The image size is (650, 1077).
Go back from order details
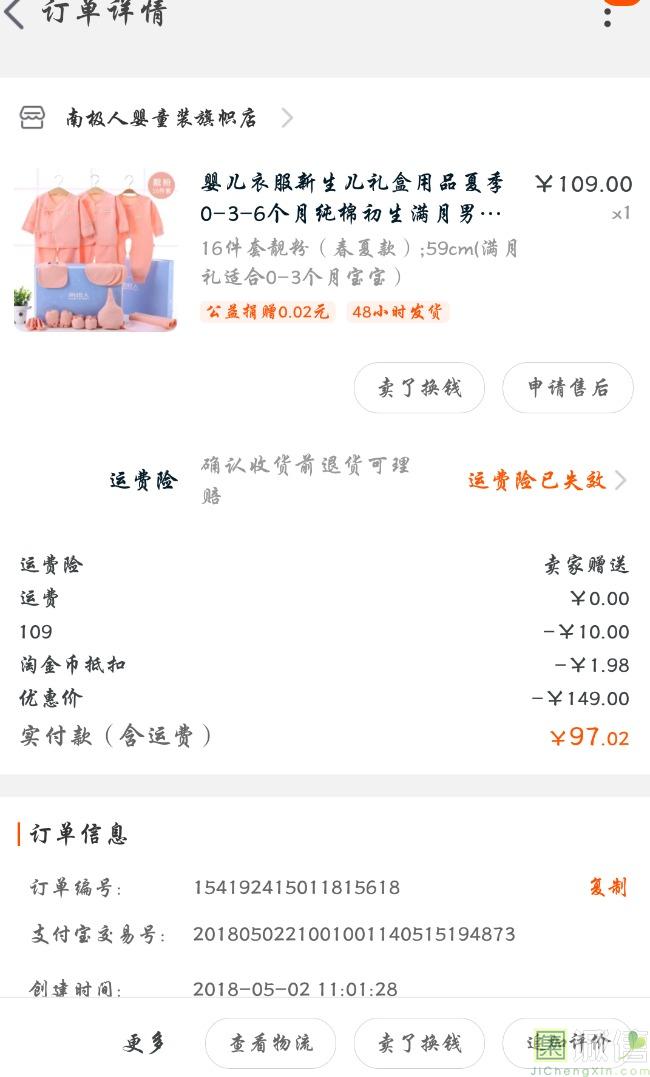16,14
